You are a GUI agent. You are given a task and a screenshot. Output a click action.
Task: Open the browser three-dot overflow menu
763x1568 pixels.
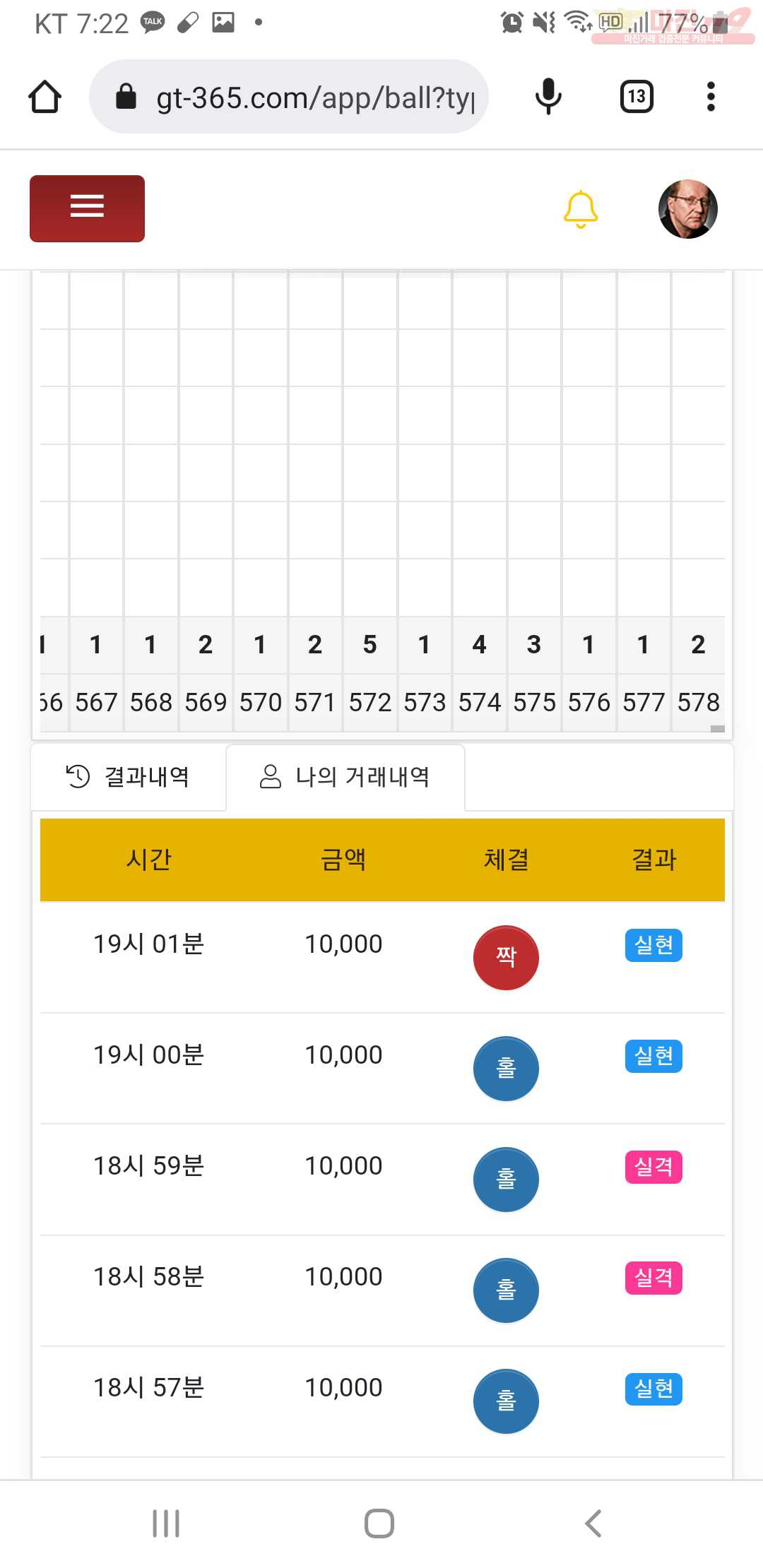point(711,97)
